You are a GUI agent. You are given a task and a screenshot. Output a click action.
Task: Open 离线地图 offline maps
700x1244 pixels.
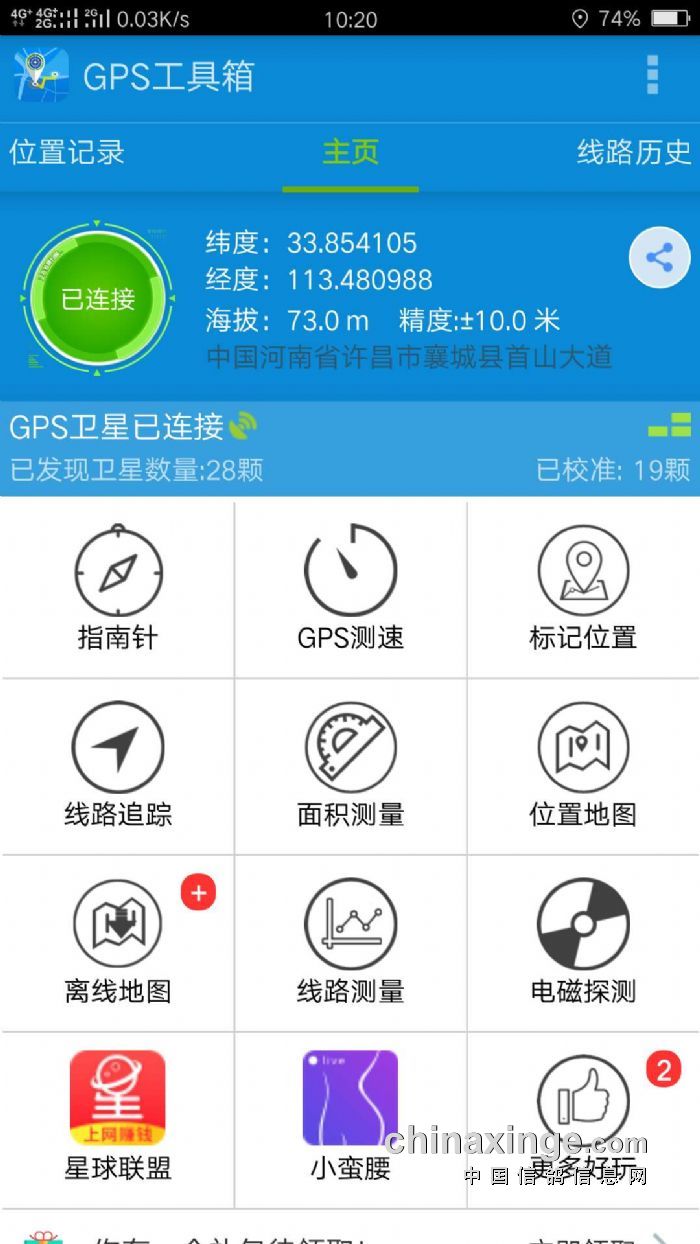(118, 943)
